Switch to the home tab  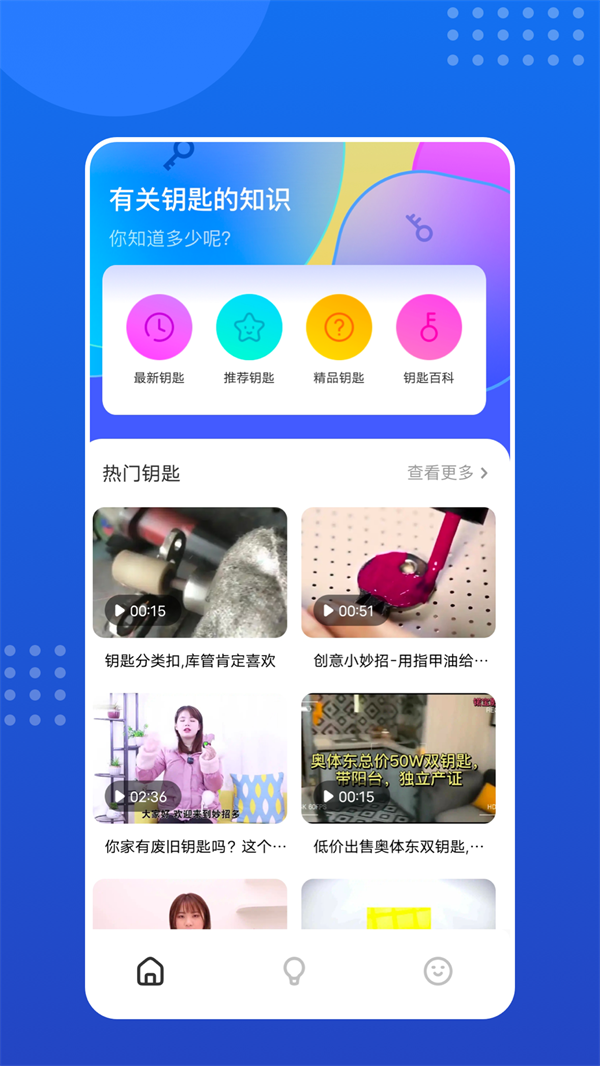150,971
